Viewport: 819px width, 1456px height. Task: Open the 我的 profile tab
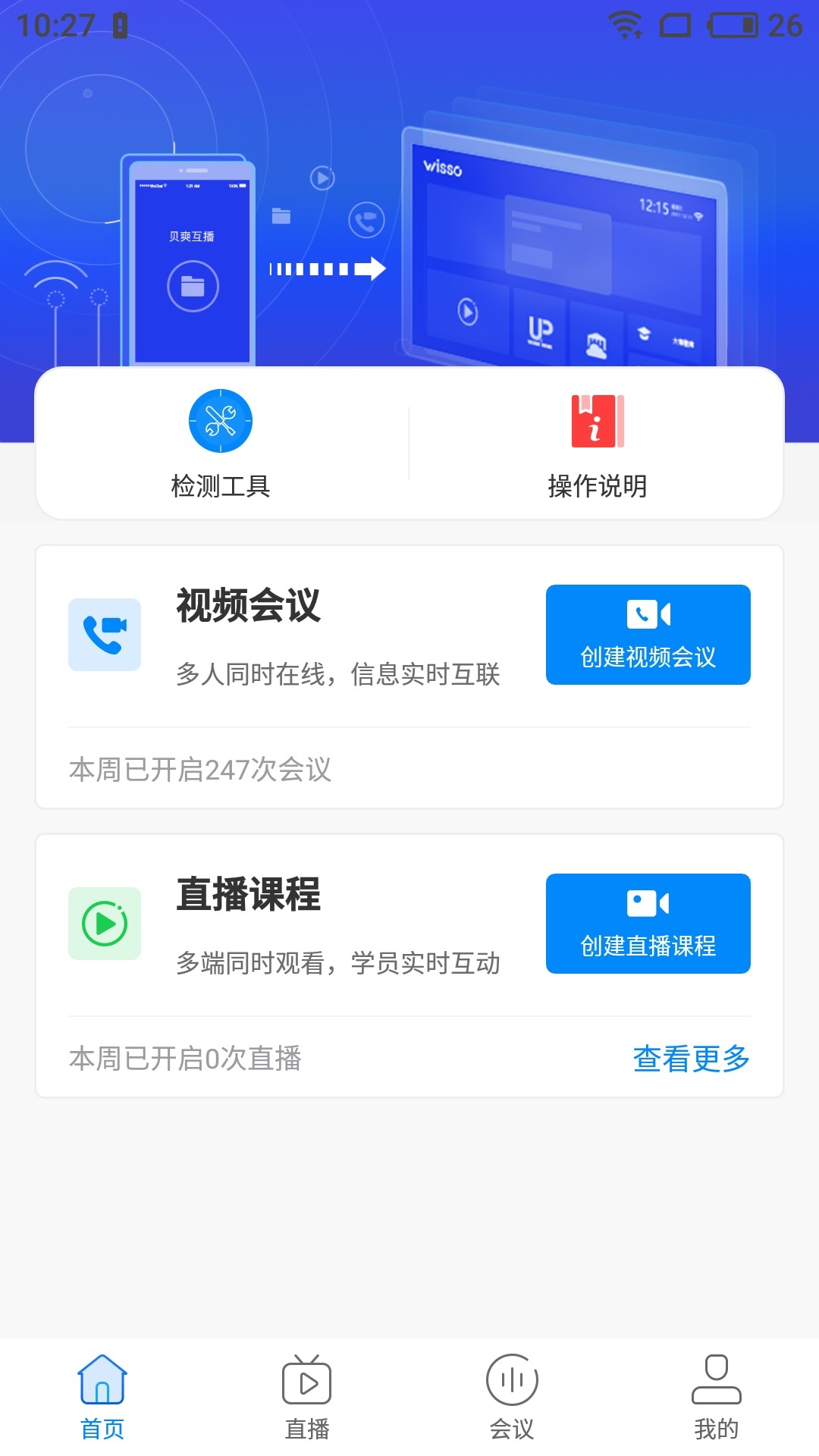pos(717,1397)
